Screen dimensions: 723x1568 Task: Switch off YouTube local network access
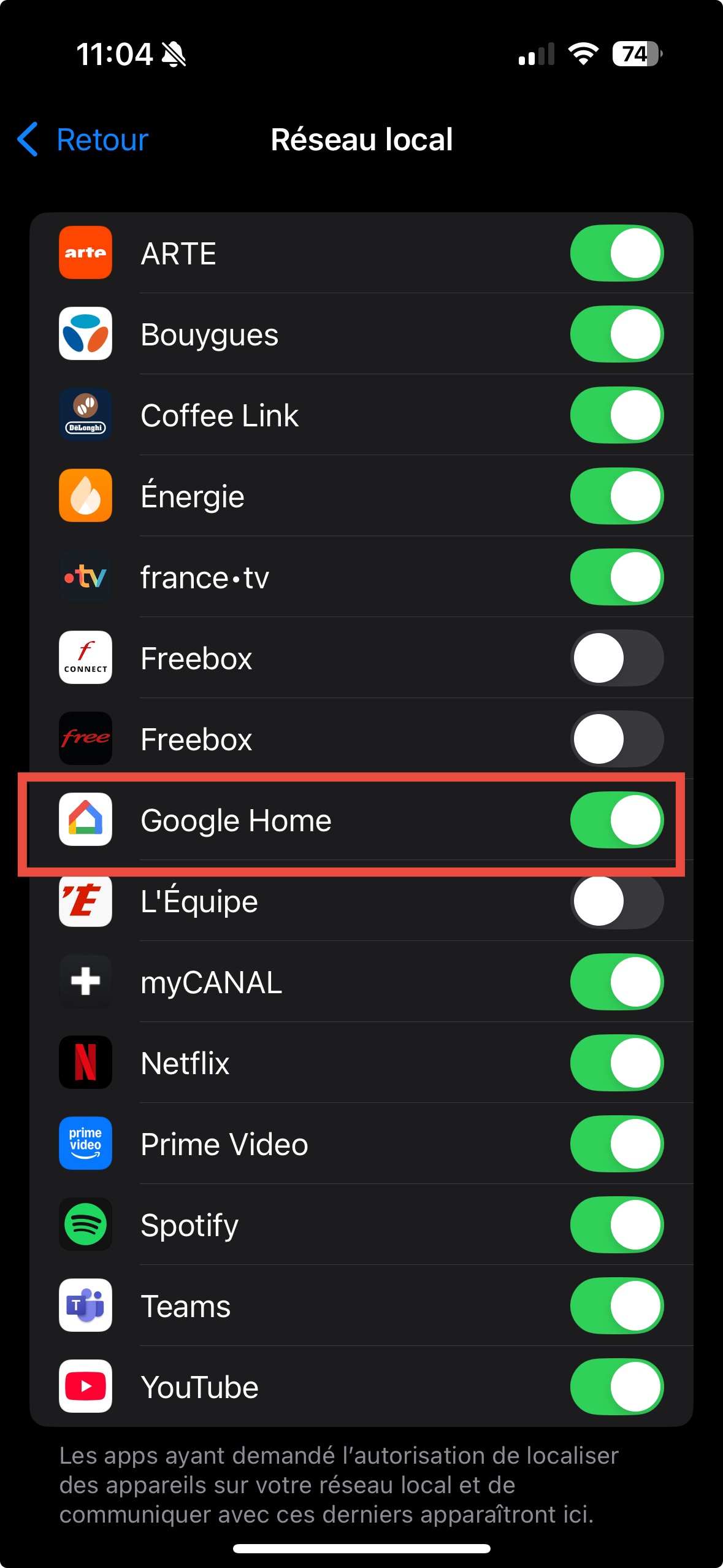tap(617, 1387)
